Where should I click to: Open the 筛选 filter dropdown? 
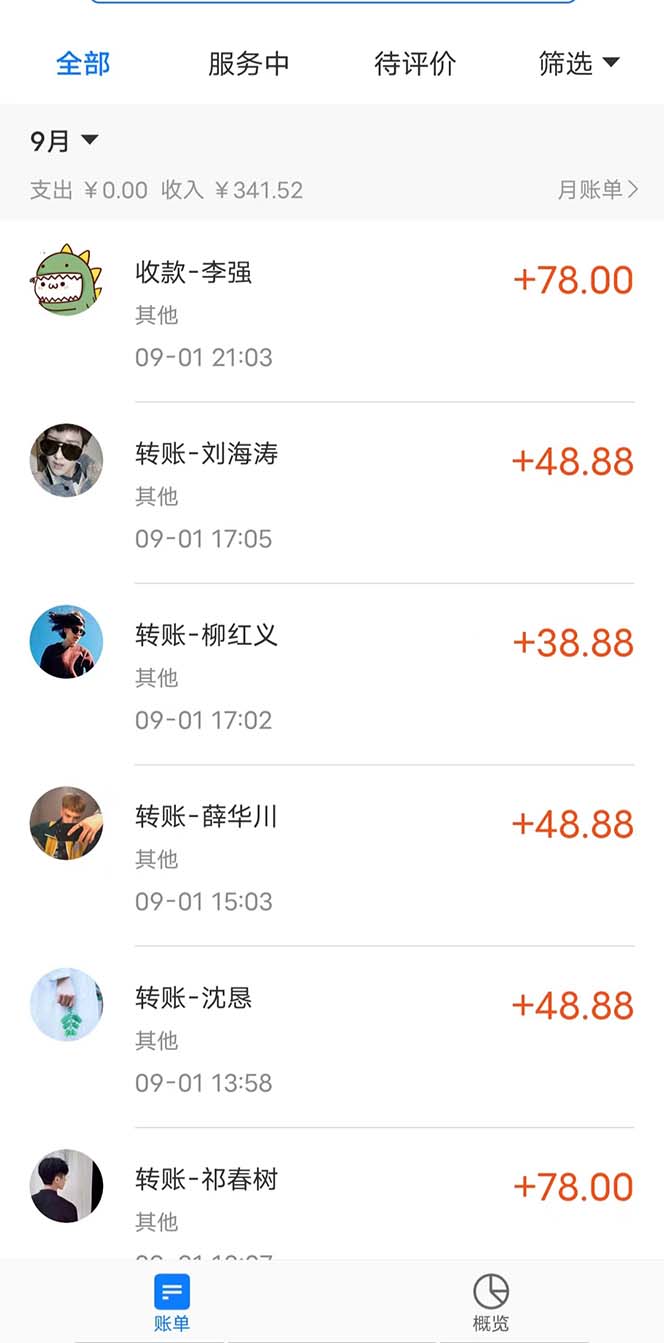coord(579,64)
